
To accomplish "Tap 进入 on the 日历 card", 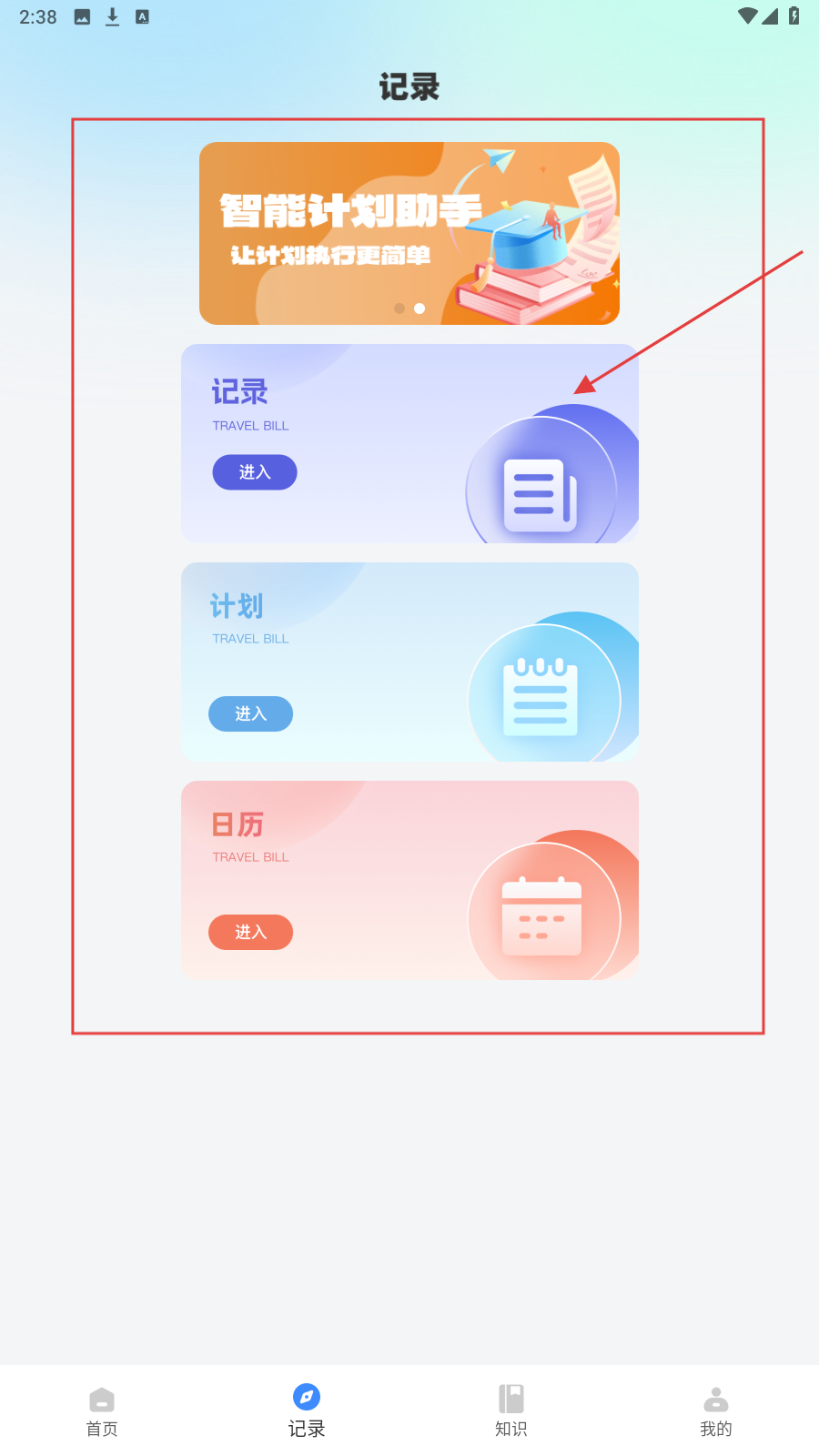I will (x=250, y=932).
